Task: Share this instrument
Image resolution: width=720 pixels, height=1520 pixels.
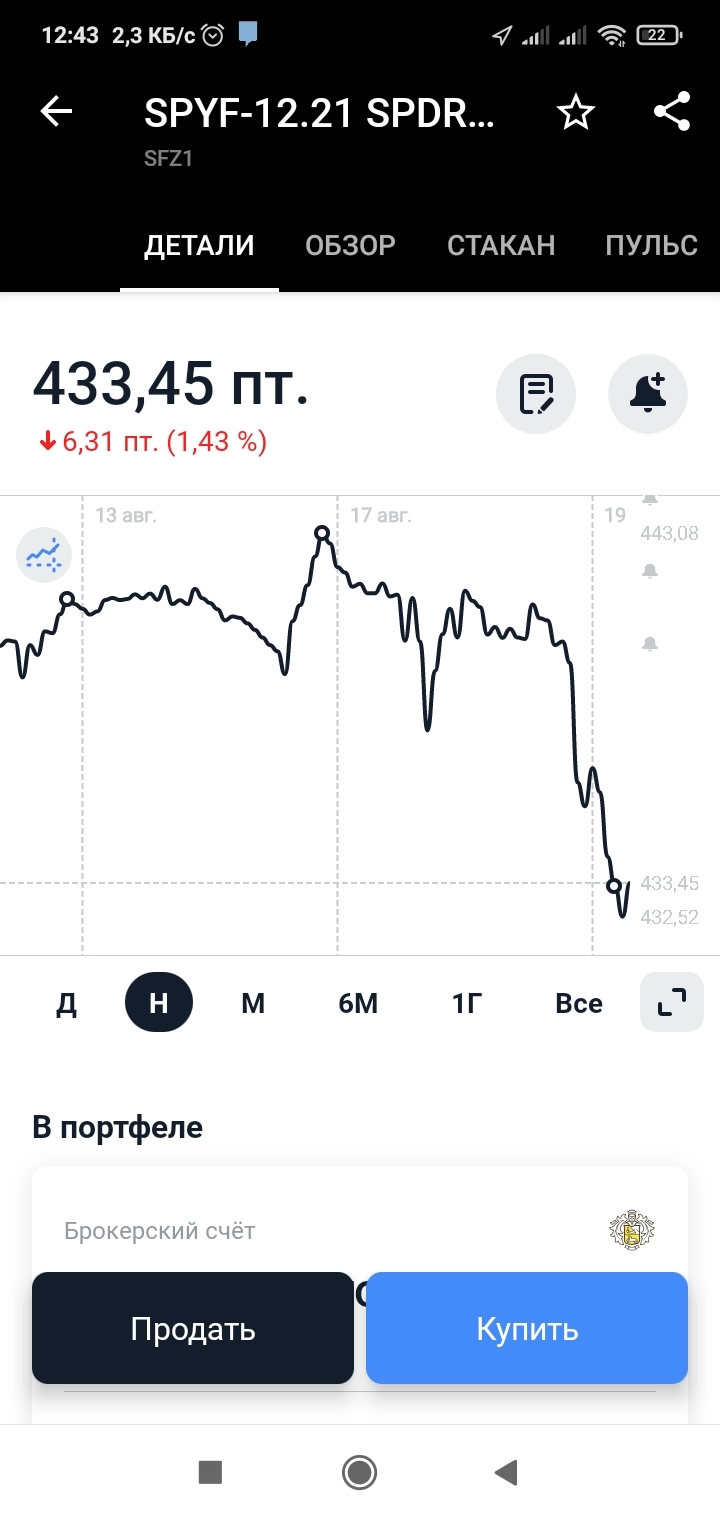Action: (672, 112)
